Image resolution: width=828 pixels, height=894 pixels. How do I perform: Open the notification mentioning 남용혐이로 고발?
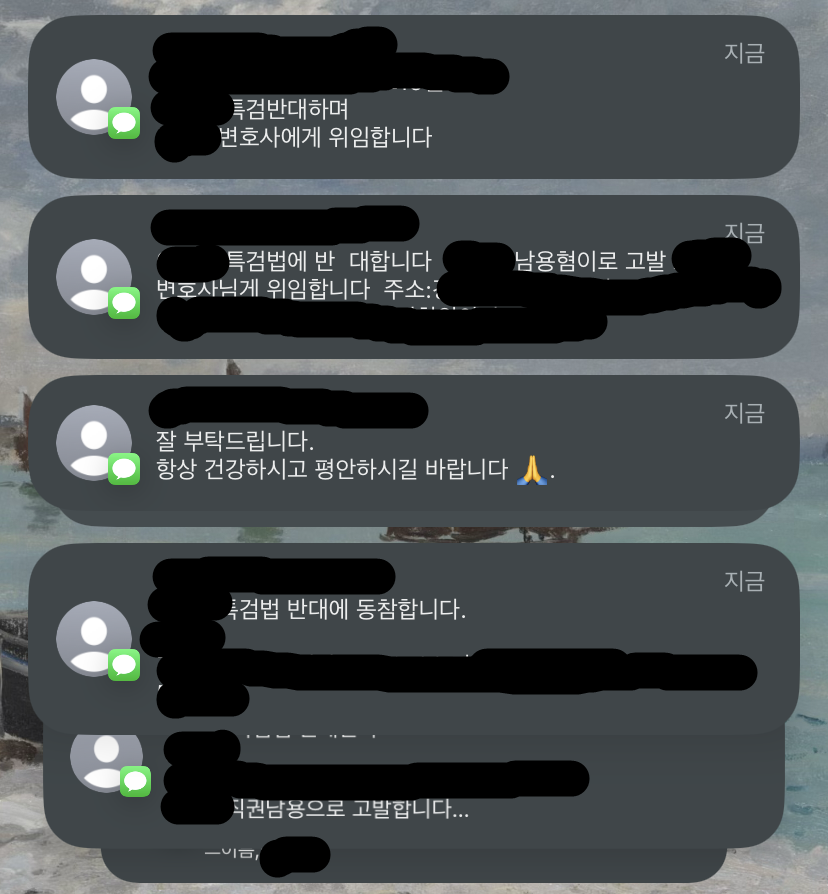[414, 277]
